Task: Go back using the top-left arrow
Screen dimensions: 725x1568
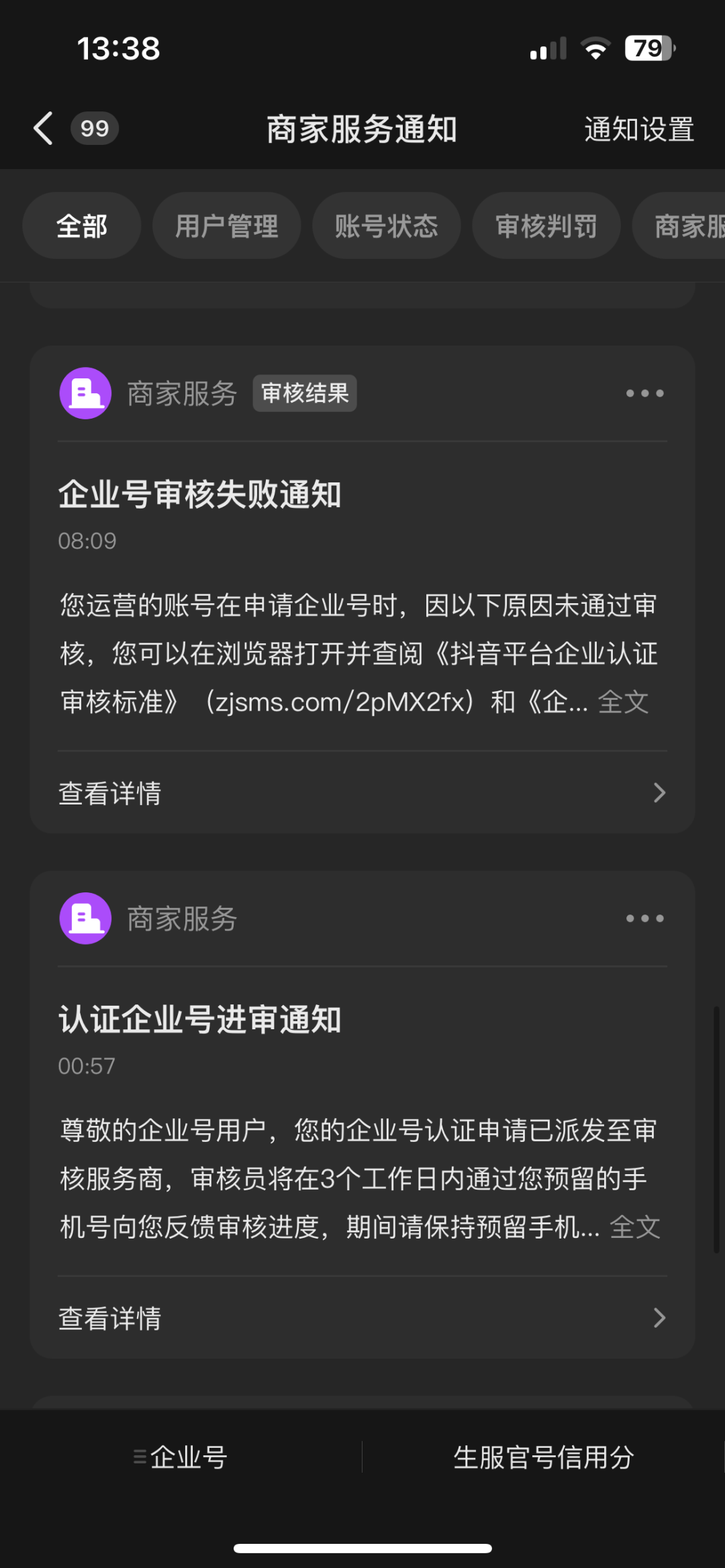Action: tap(44, 129)
